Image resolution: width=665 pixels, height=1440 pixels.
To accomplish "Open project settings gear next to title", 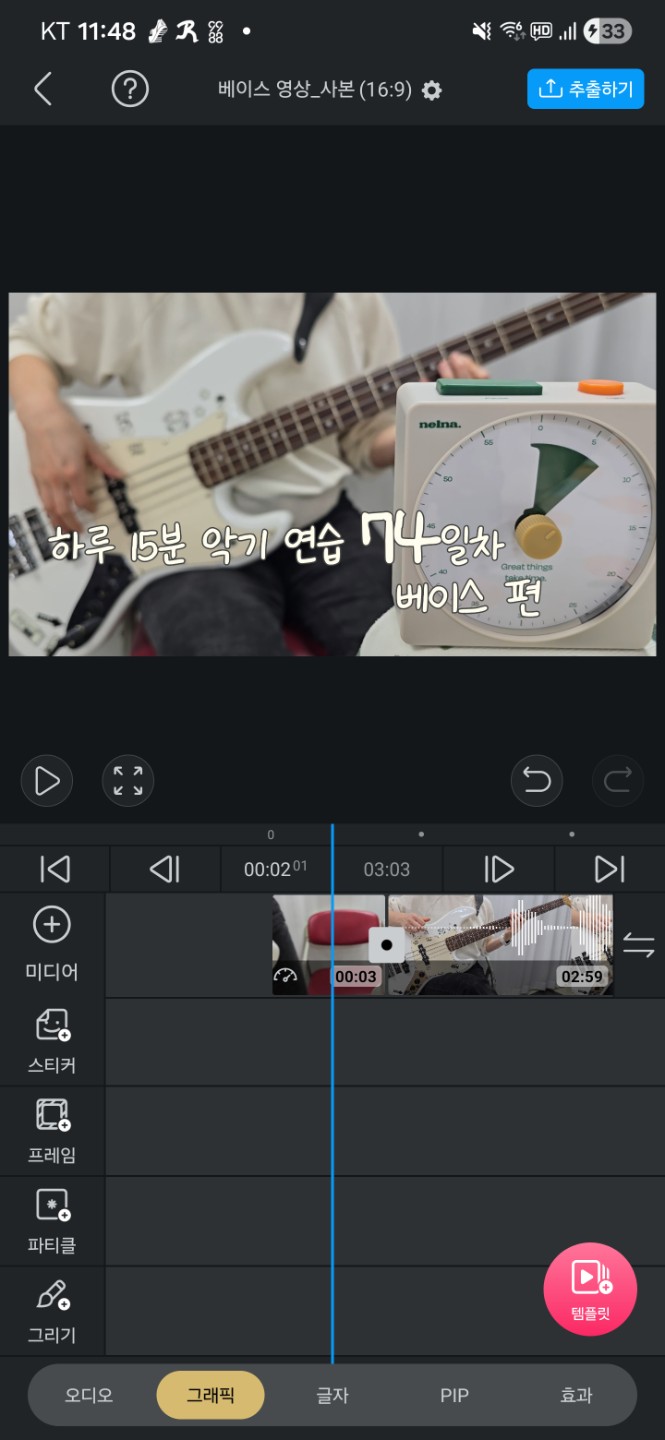I will click(431, 90).
